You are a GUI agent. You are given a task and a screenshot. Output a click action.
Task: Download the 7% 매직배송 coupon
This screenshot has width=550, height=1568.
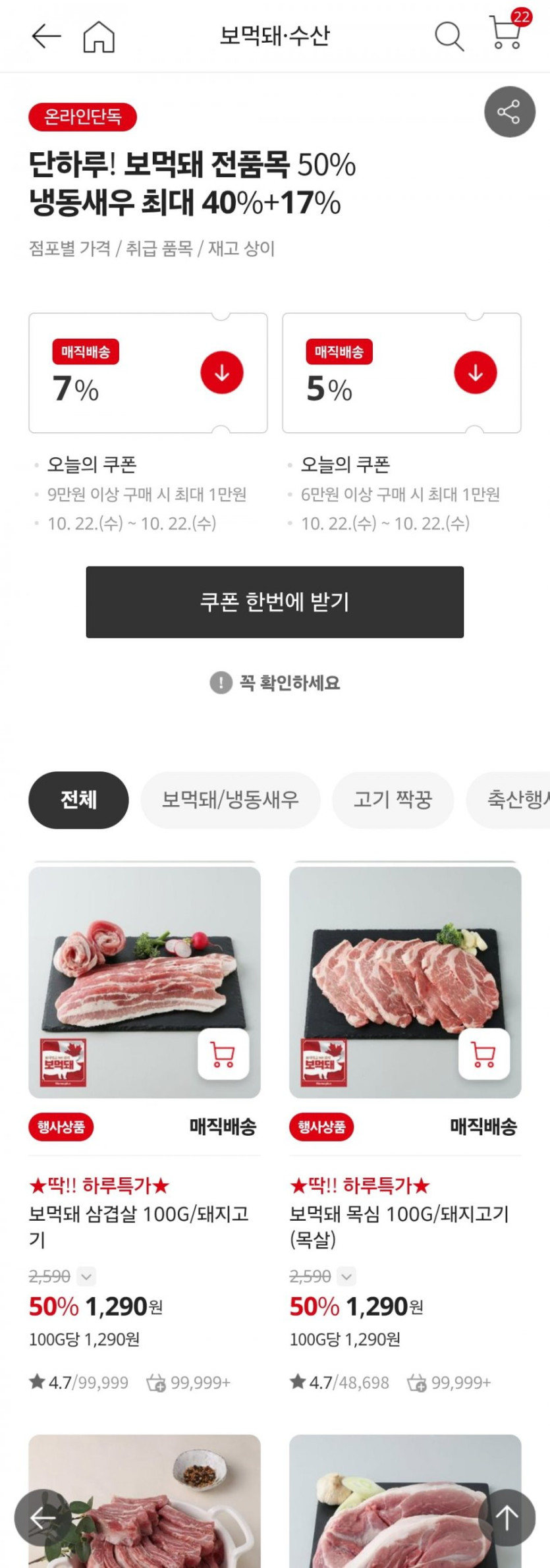(222, 373)
